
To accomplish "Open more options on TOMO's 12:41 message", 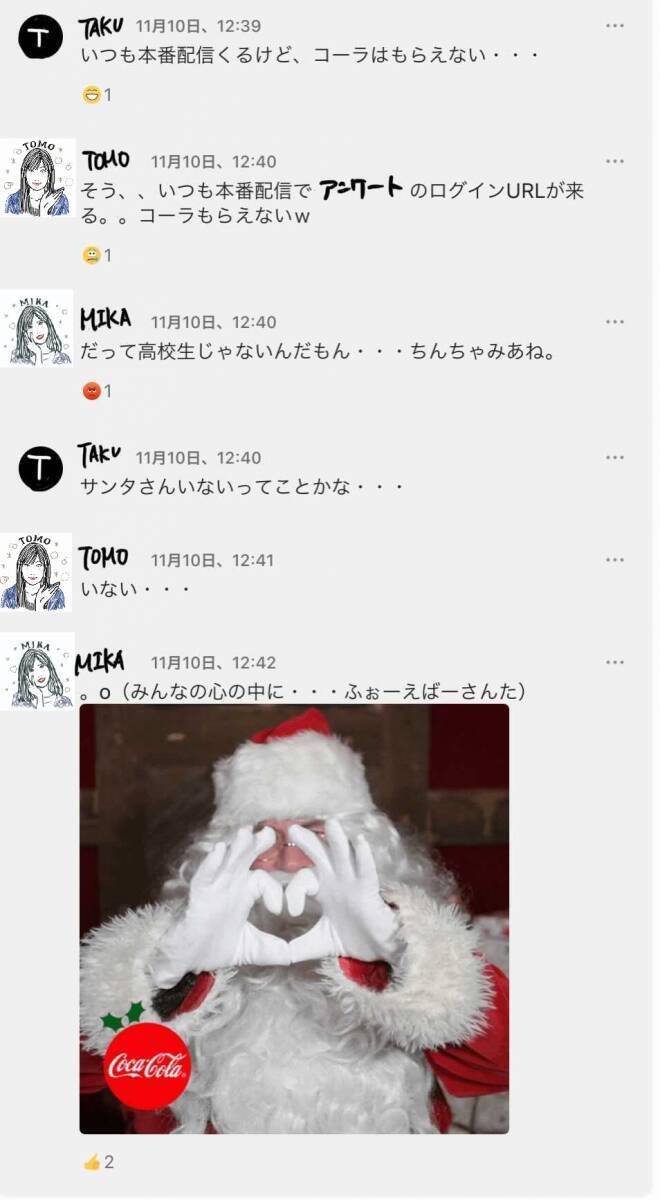I will coord(614,560).
